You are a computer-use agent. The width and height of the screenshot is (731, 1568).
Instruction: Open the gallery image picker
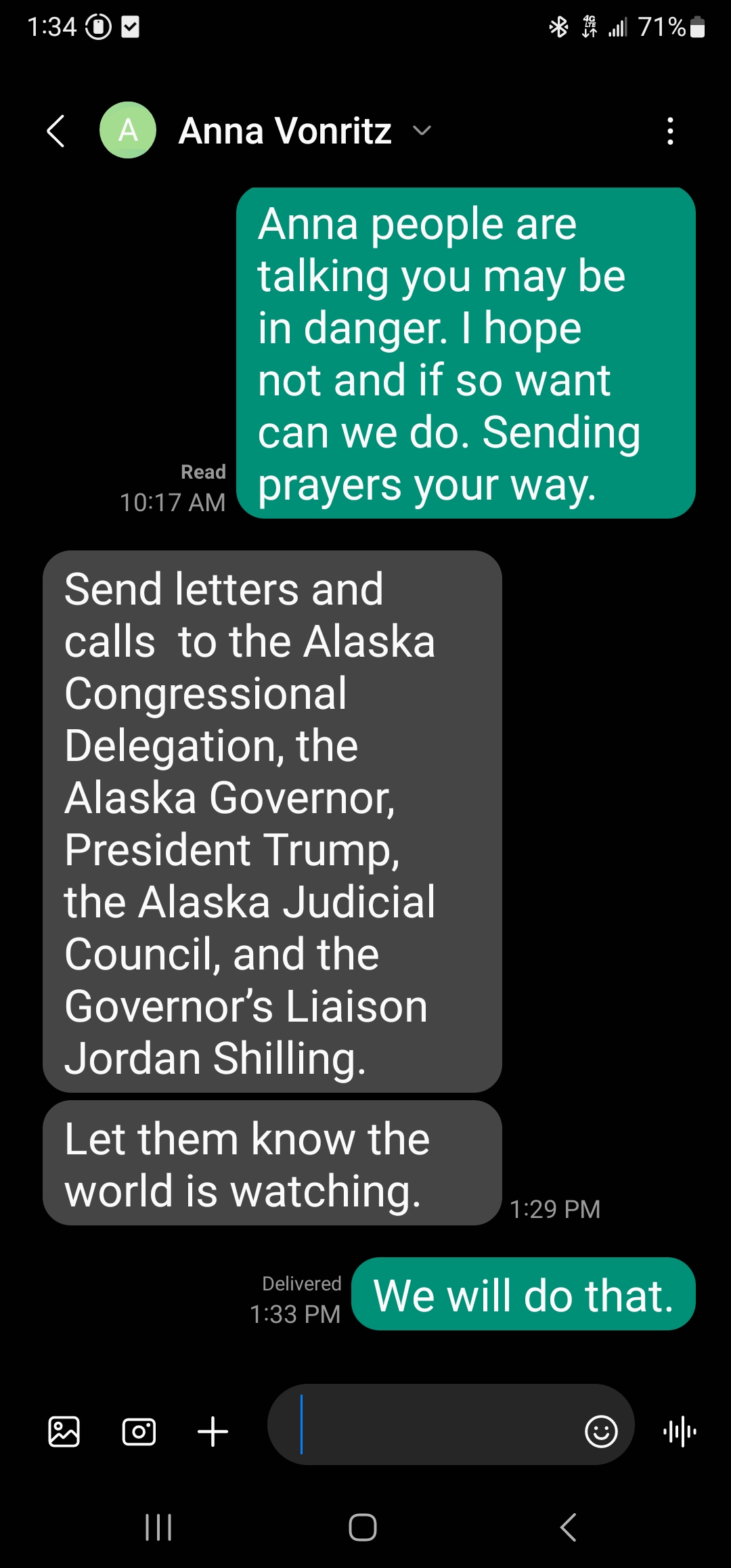[64, 1431]
